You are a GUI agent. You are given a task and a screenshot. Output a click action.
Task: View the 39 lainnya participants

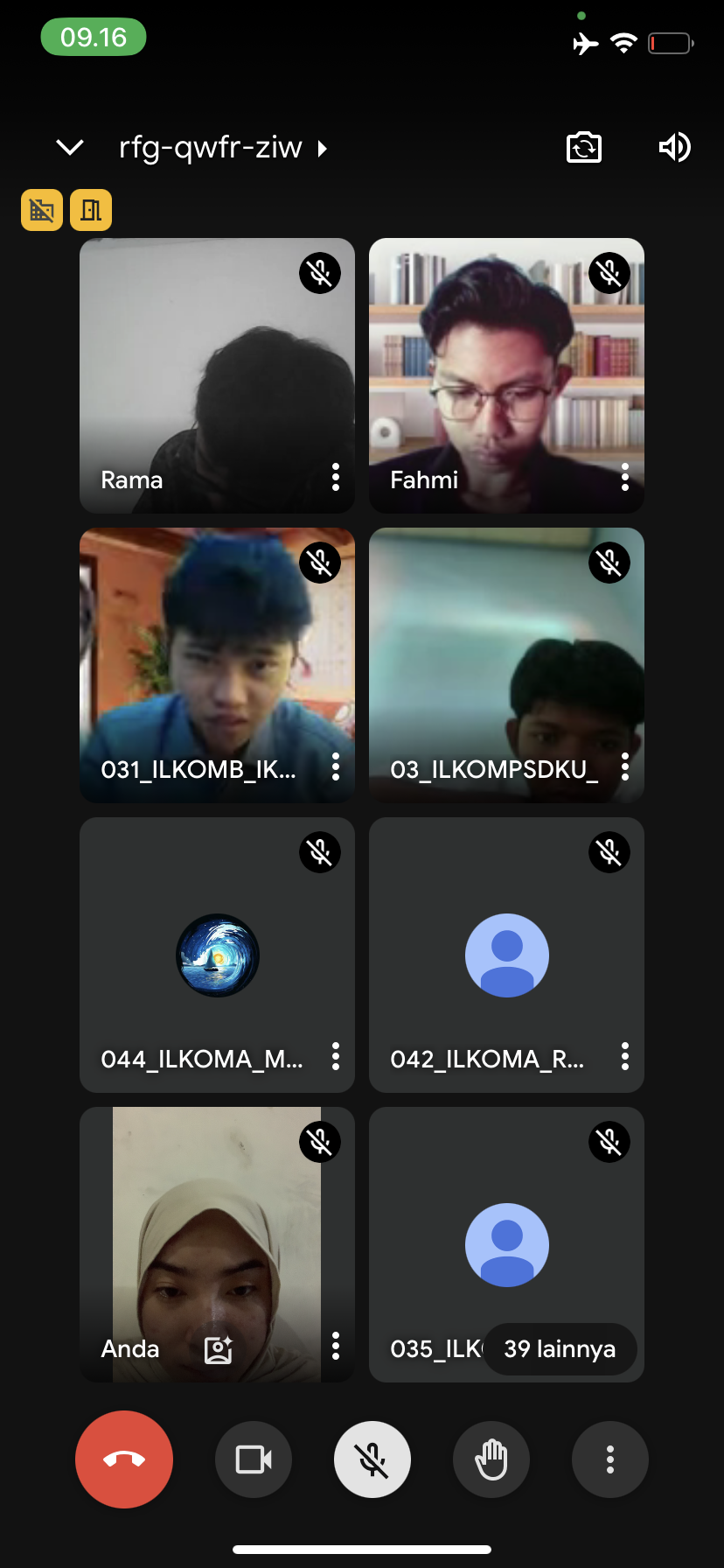pyautogui.click(x=560, y=1348)
